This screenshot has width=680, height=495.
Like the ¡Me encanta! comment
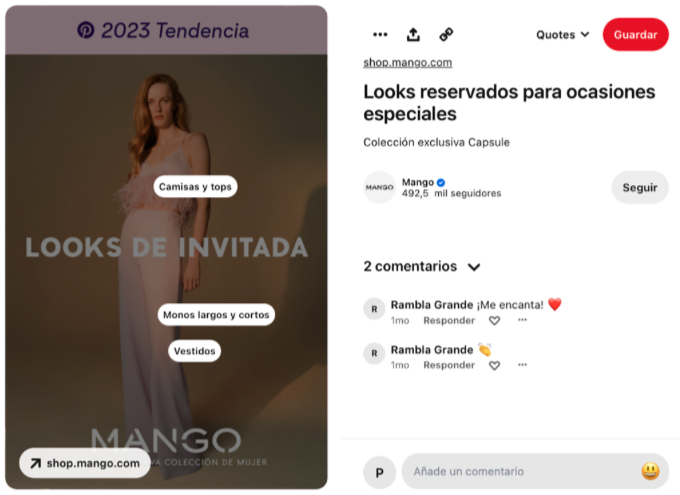point(494,321)
